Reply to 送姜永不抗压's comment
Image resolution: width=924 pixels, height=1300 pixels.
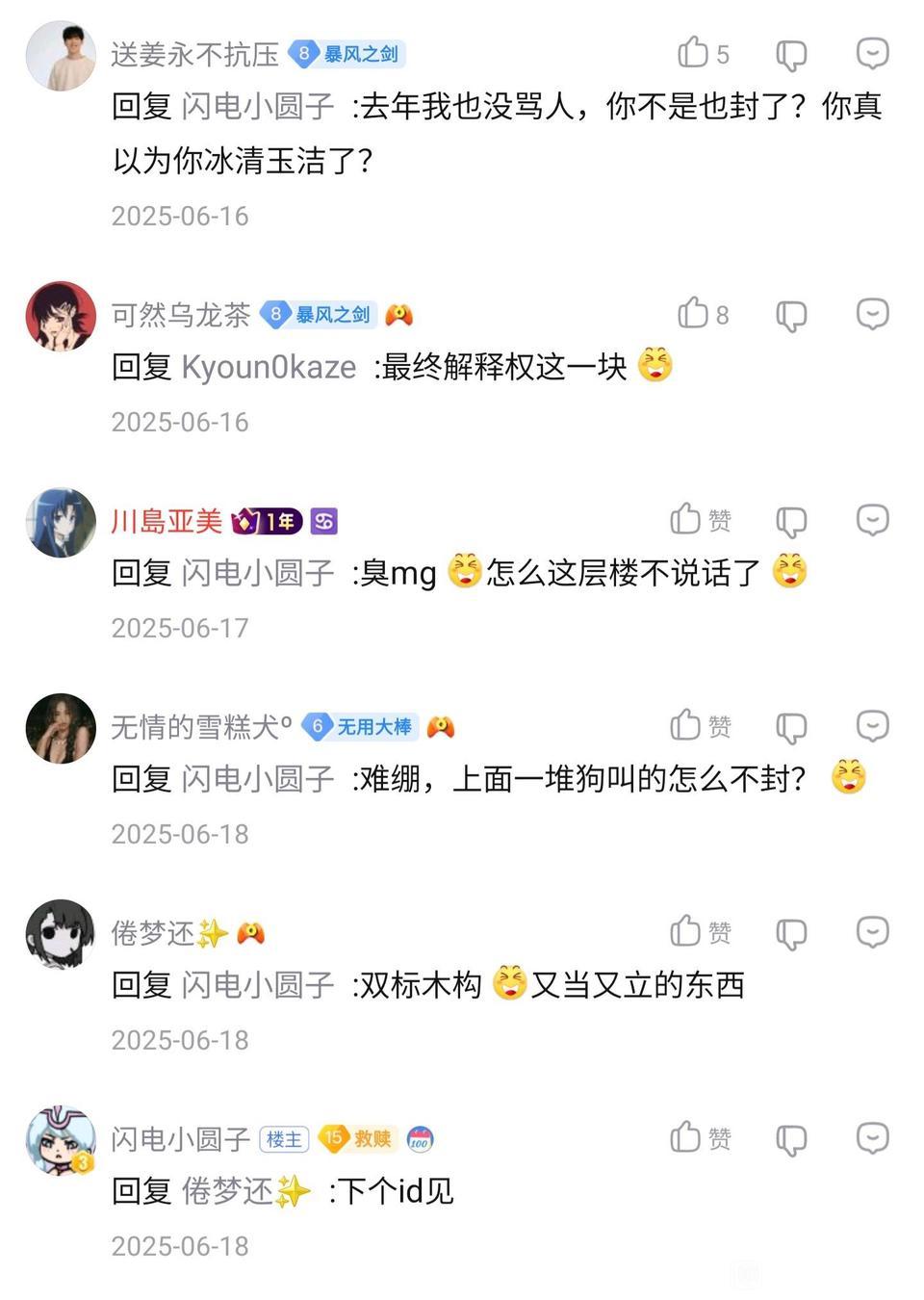pos(872,53)
